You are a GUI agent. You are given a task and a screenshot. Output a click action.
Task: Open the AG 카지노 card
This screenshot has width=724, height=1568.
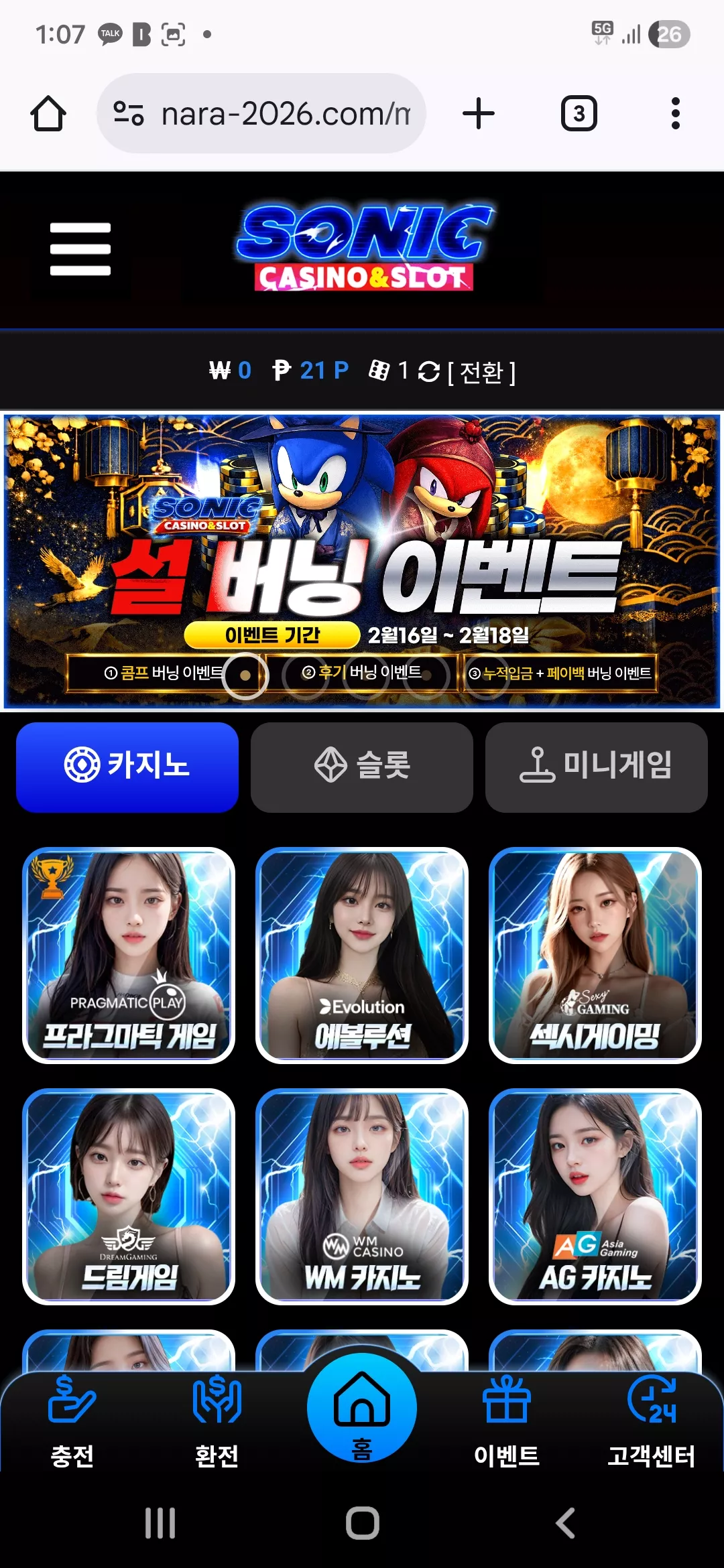(x=595, y=1196)
